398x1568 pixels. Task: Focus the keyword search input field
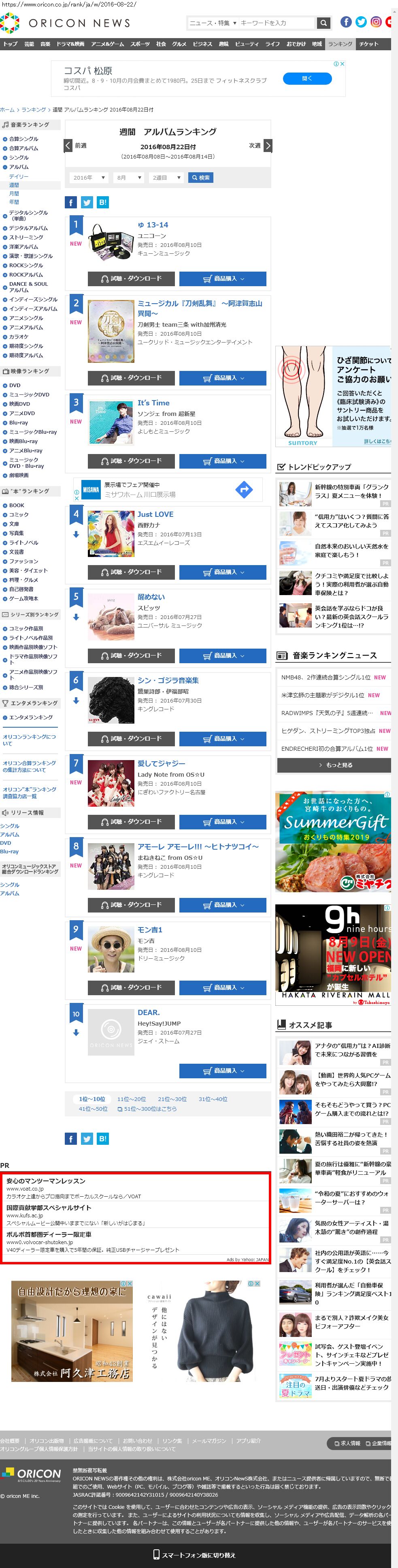tap(276, 23)
